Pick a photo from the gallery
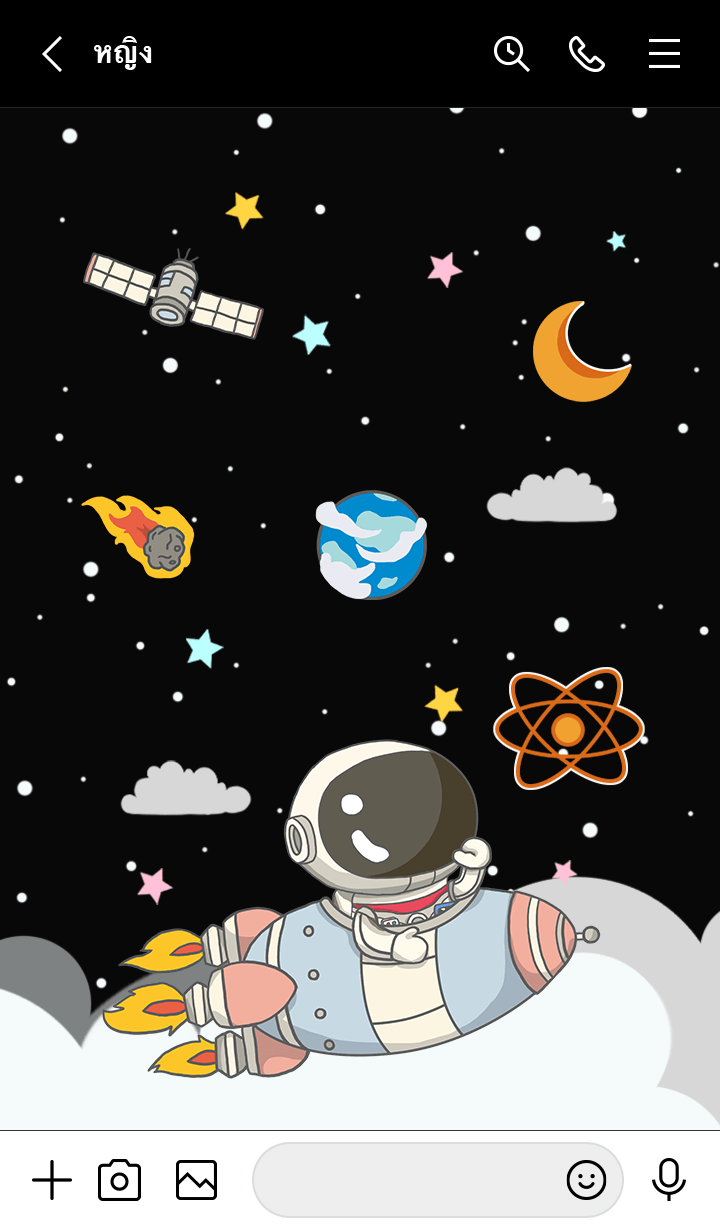 point(196,1180)
